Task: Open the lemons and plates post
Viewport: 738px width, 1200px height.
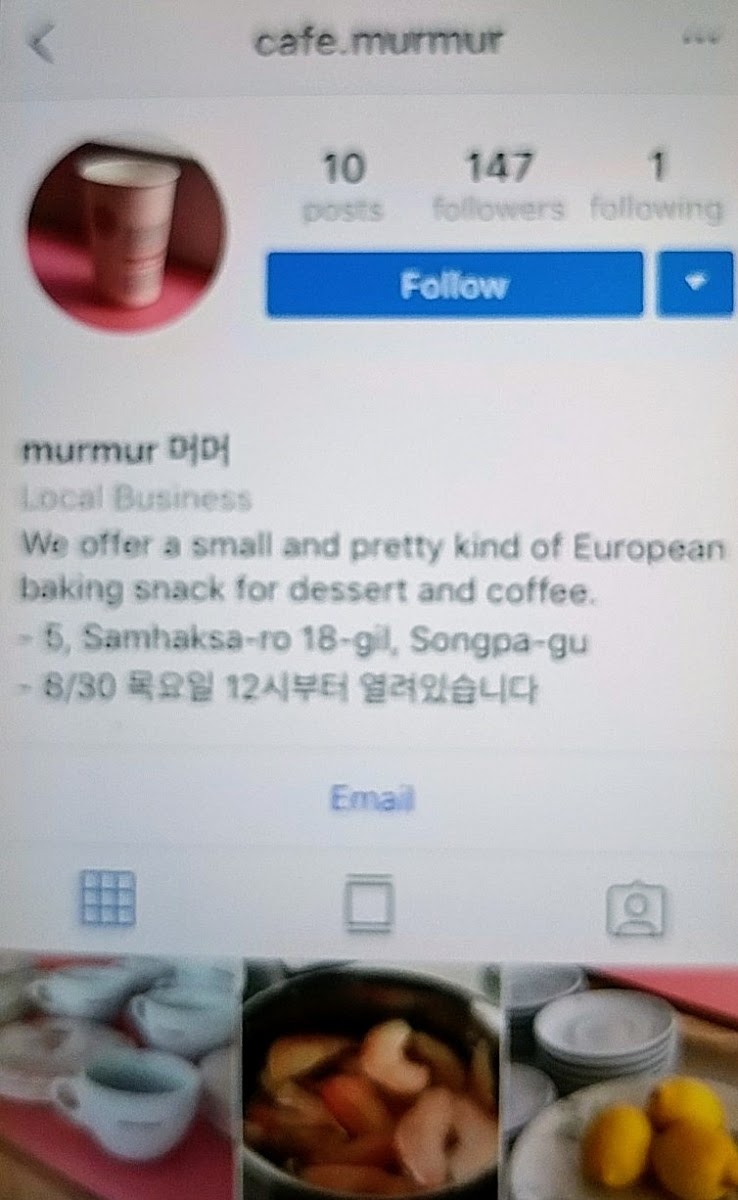Action: (x=623, y=1077)
